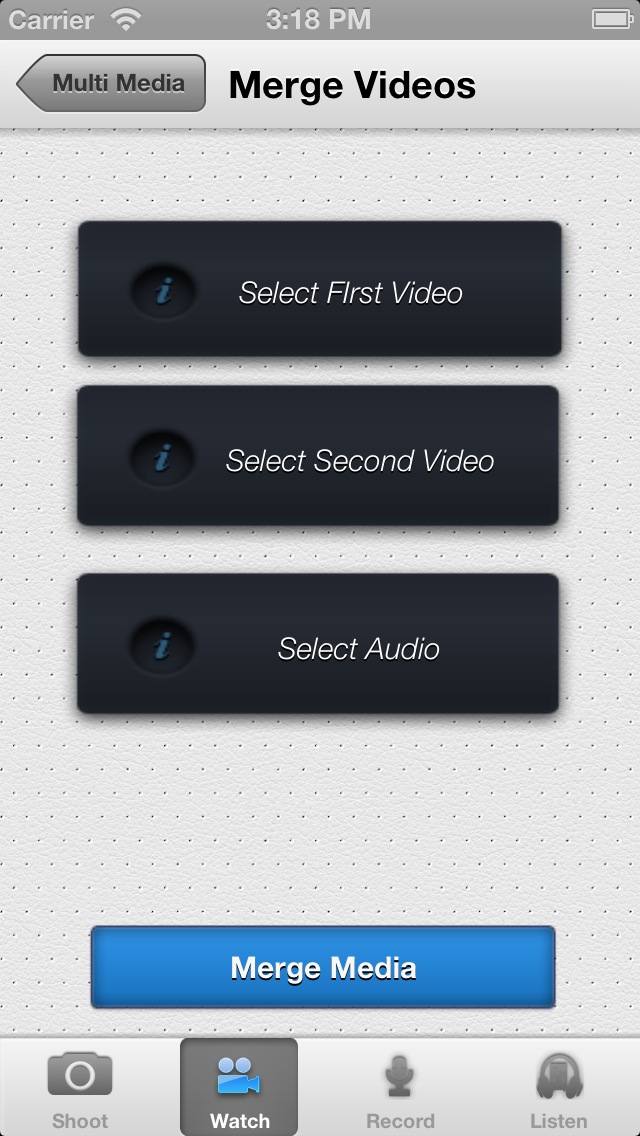Open the Watch tab
This screenshot has width=640, height=1136.
pyautogui.click(x=239, y=1087)
